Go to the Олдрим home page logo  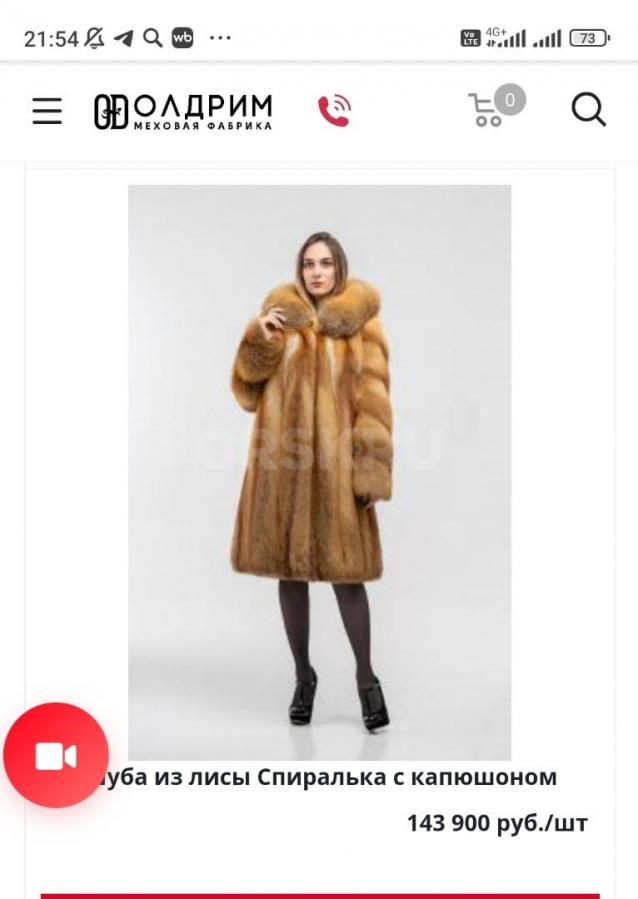(x=183, y=111)
